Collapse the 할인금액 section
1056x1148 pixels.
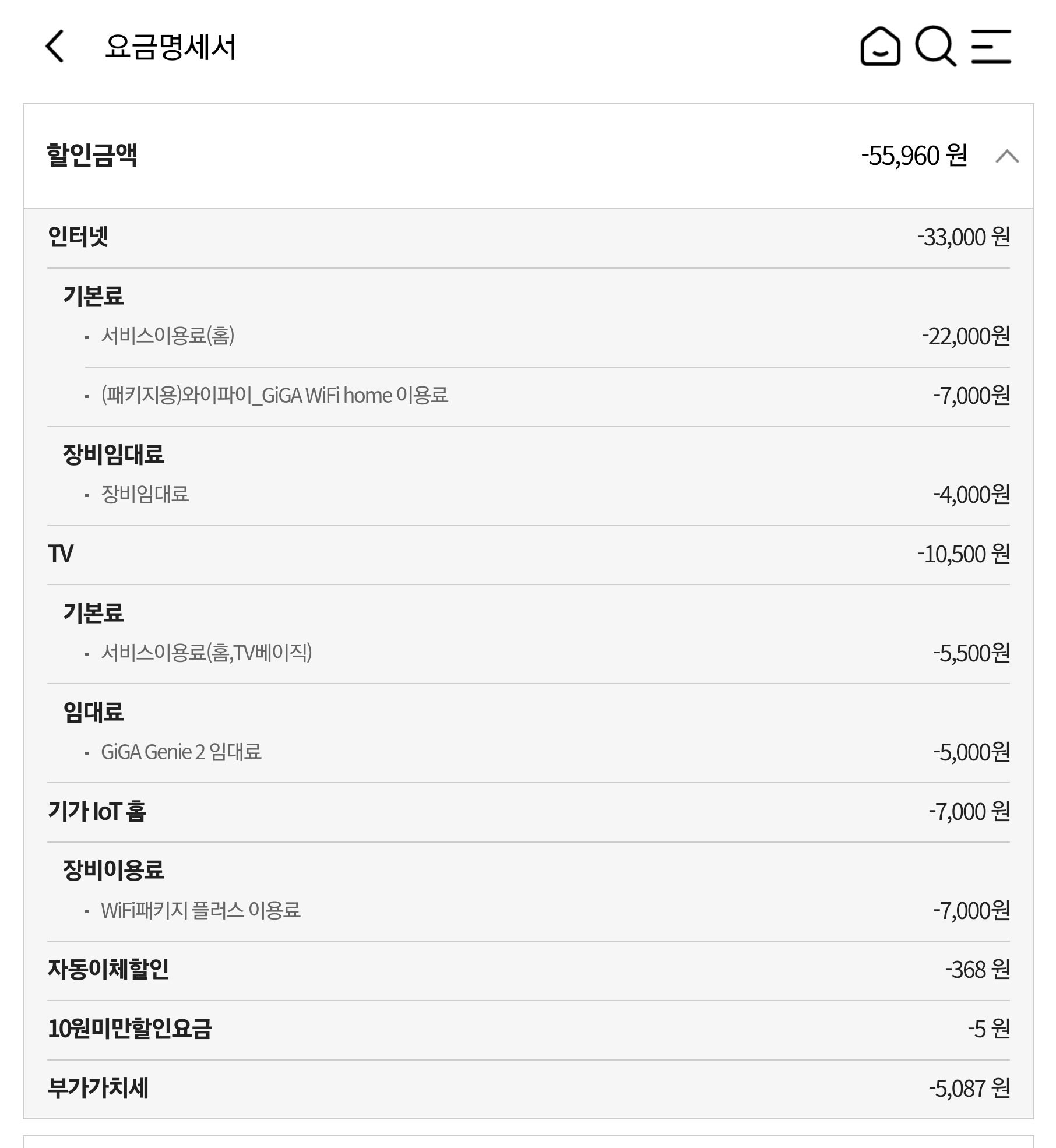click(x=1007, y=156)
